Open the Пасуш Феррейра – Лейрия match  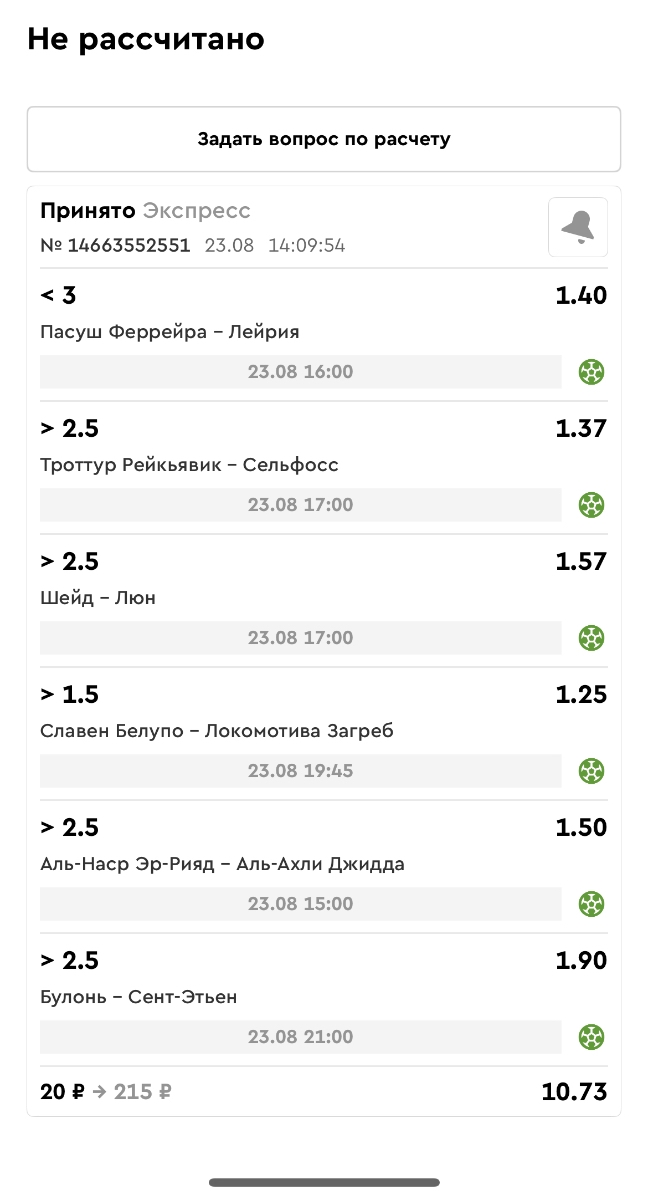(170, 332)
